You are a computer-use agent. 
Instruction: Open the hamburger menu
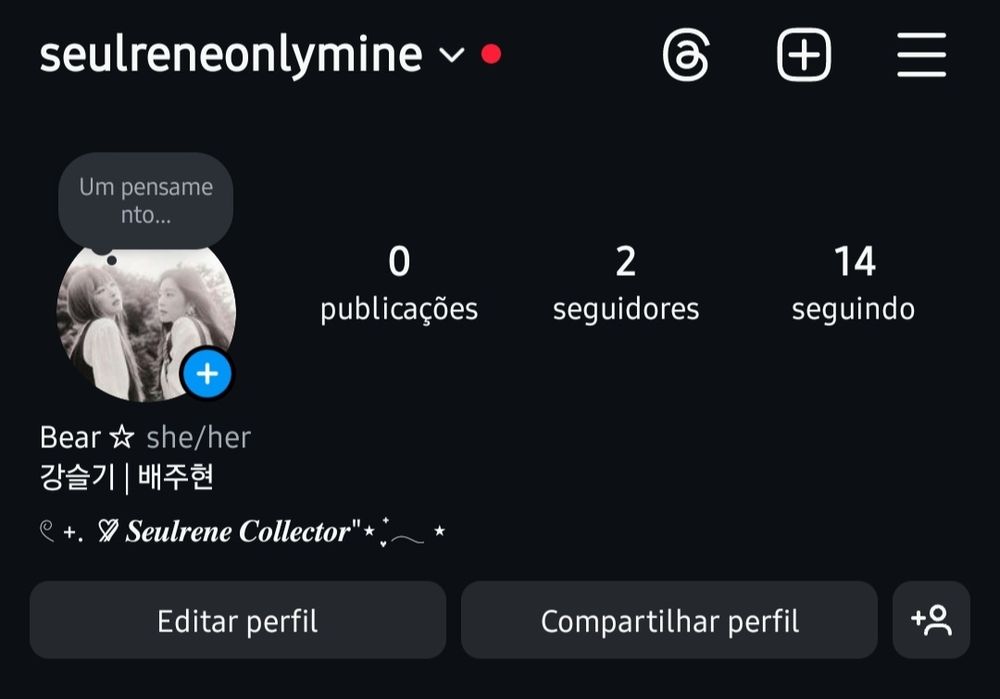[921, 55]
